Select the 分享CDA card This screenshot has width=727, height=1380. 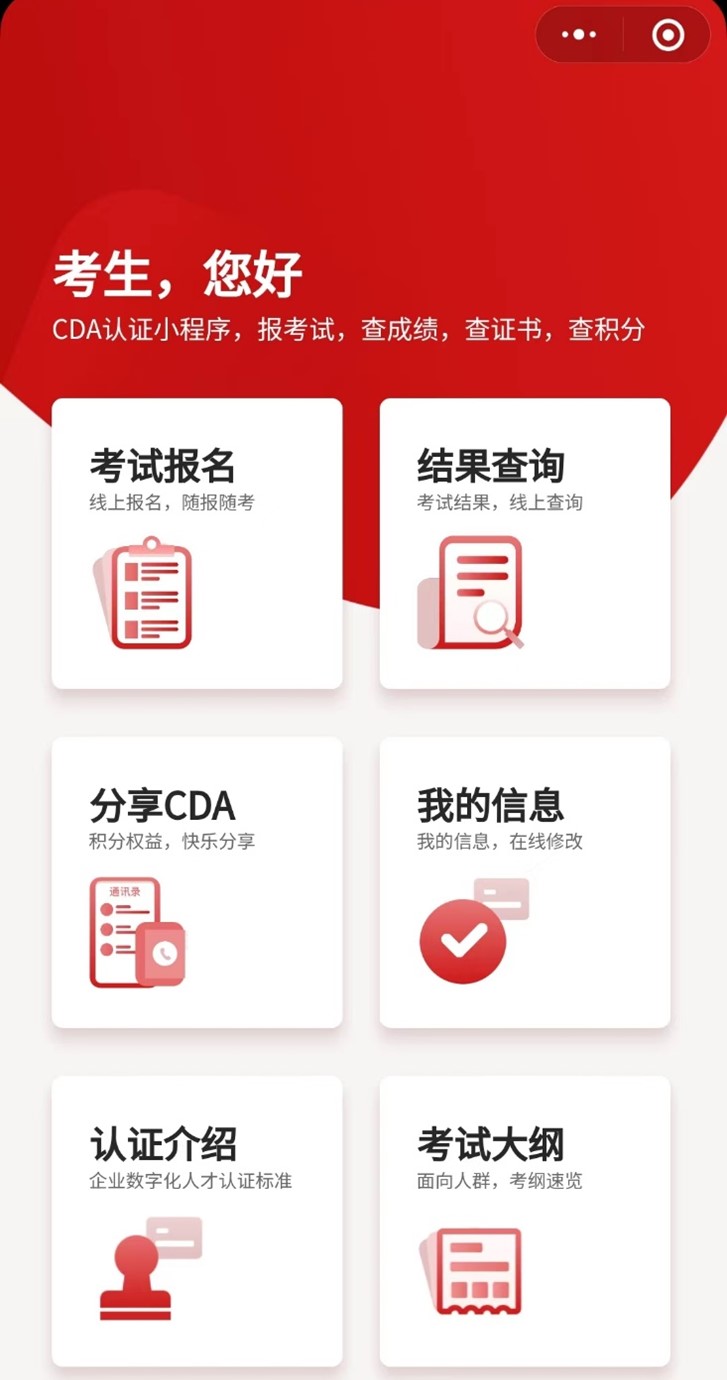[197, 882]
